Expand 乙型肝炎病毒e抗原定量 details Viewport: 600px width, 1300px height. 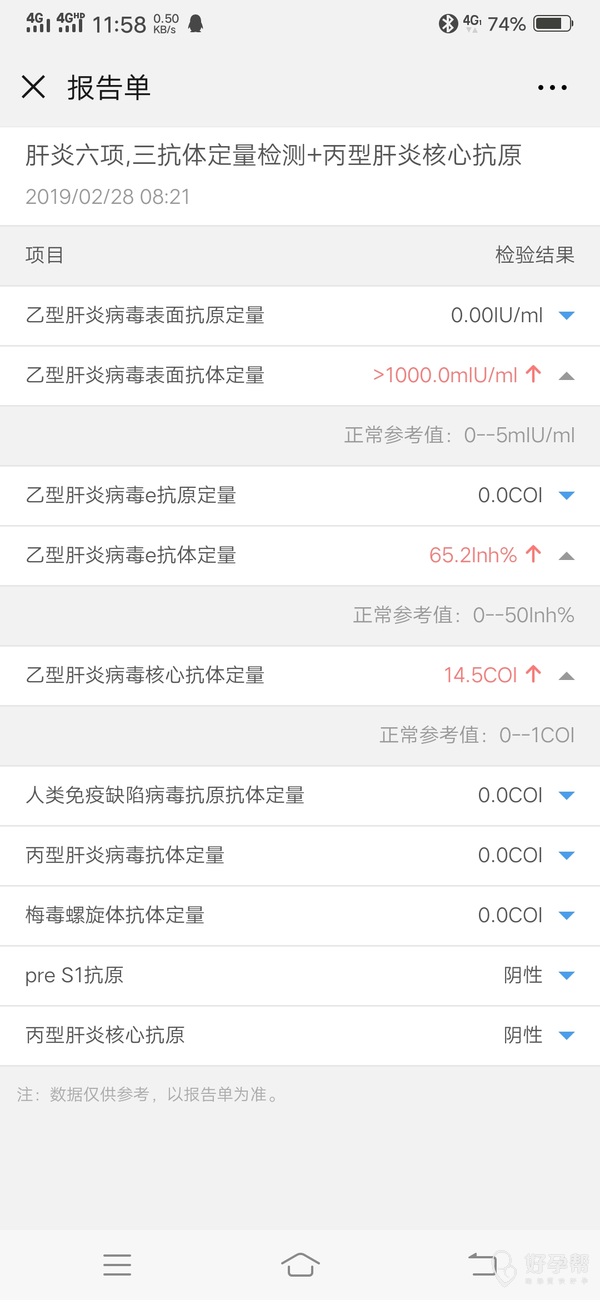click(567, 496)
